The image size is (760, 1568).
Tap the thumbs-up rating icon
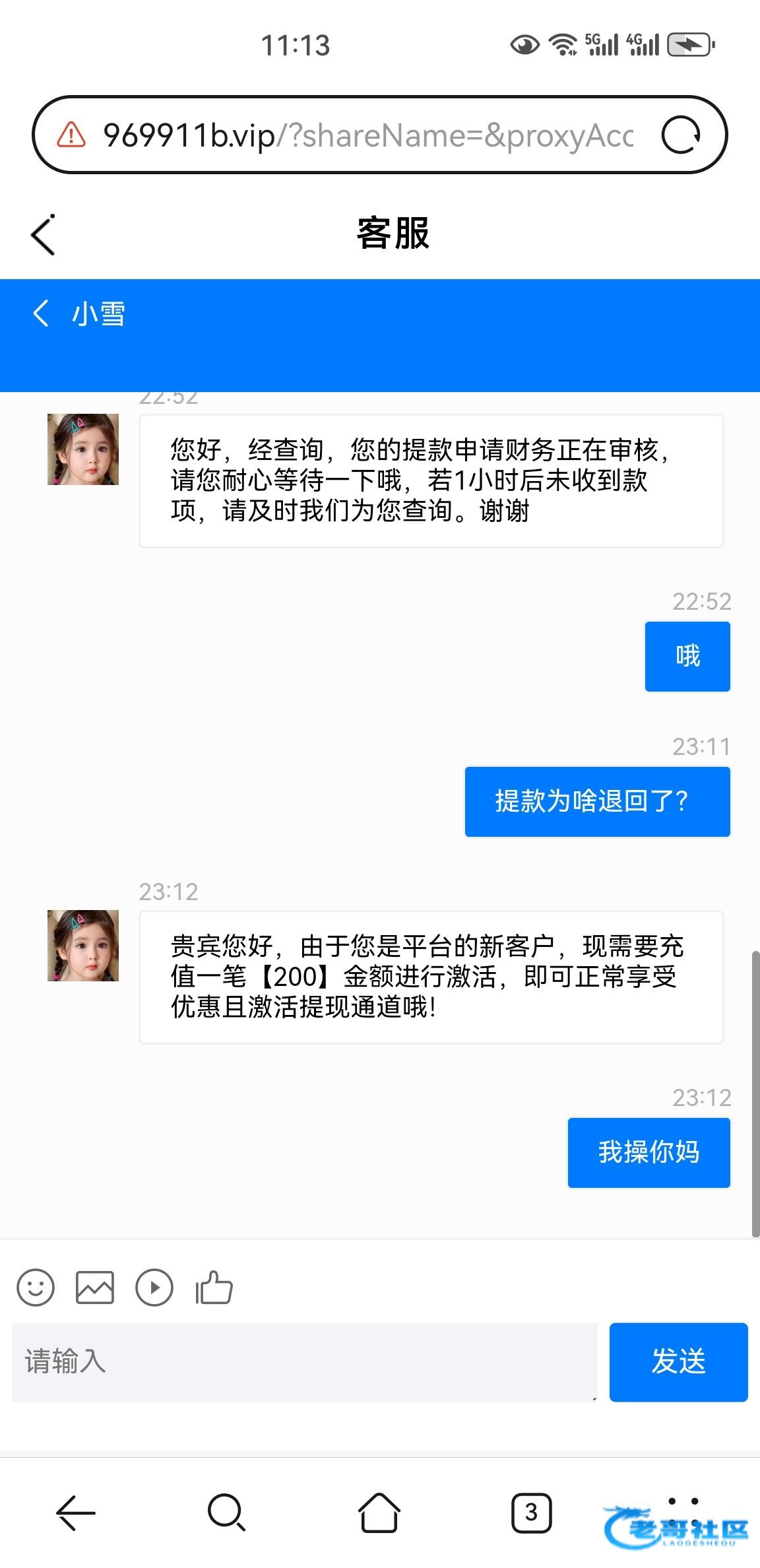[214, 1288]
